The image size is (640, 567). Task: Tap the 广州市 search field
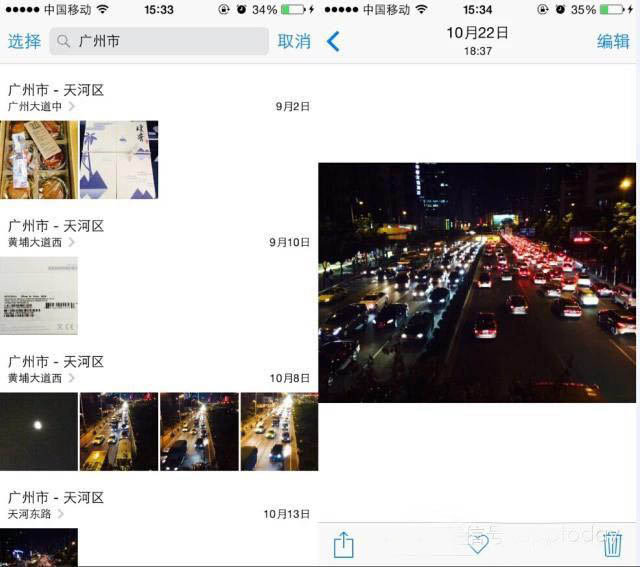click(160, 41)
